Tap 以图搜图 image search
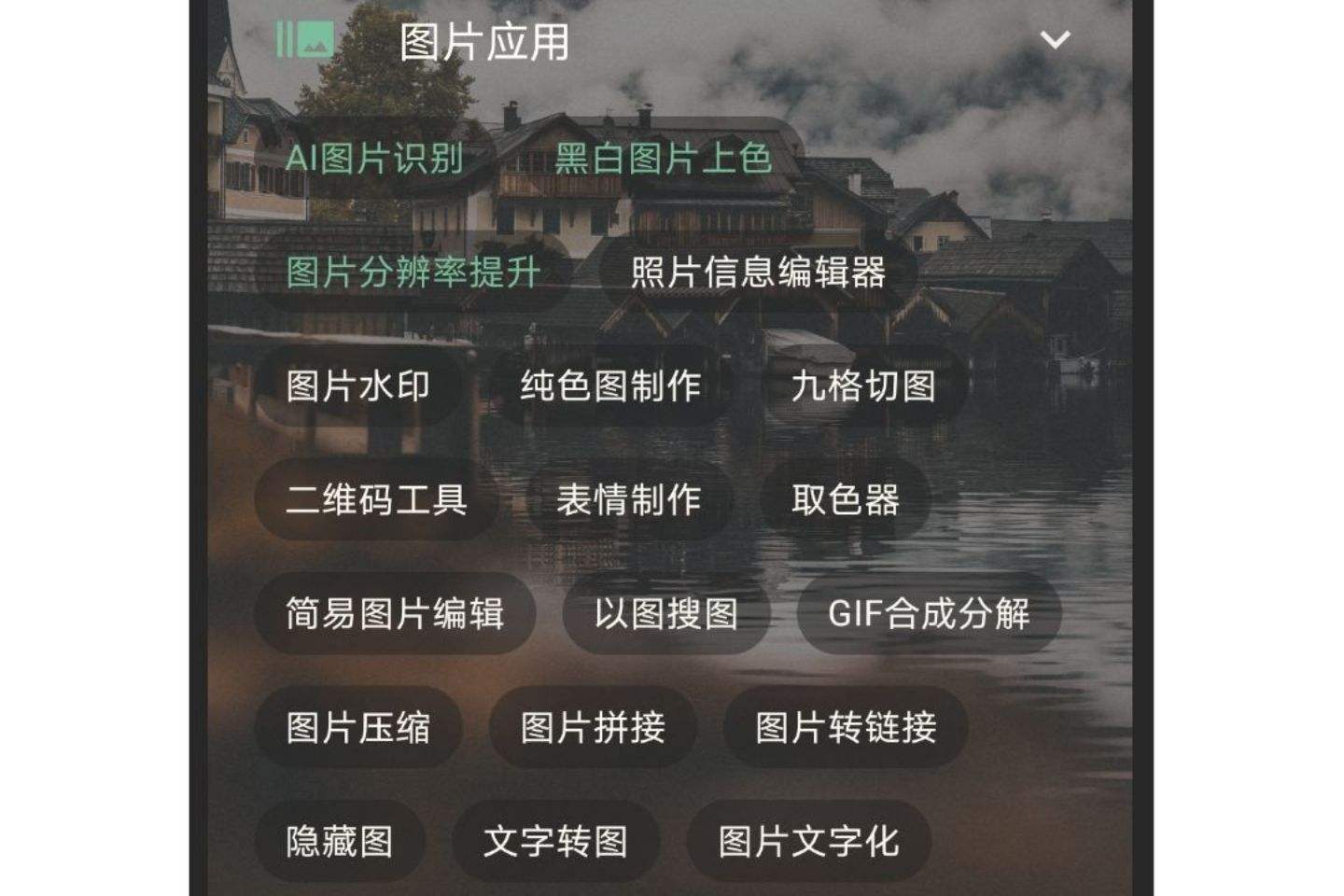This screenshot has height=896, width=1344. 665,613
